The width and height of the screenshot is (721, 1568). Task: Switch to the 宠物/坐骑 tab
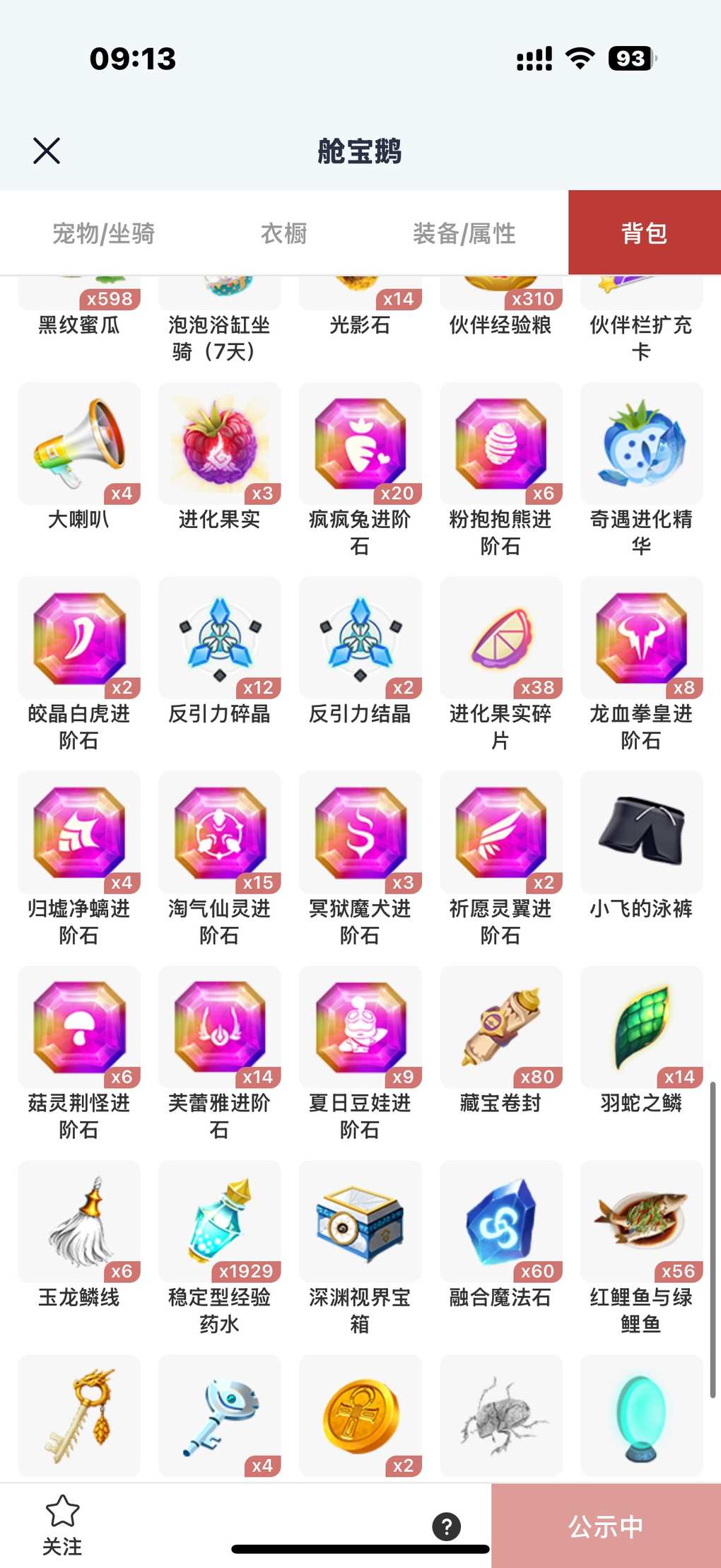coord(103,233)
